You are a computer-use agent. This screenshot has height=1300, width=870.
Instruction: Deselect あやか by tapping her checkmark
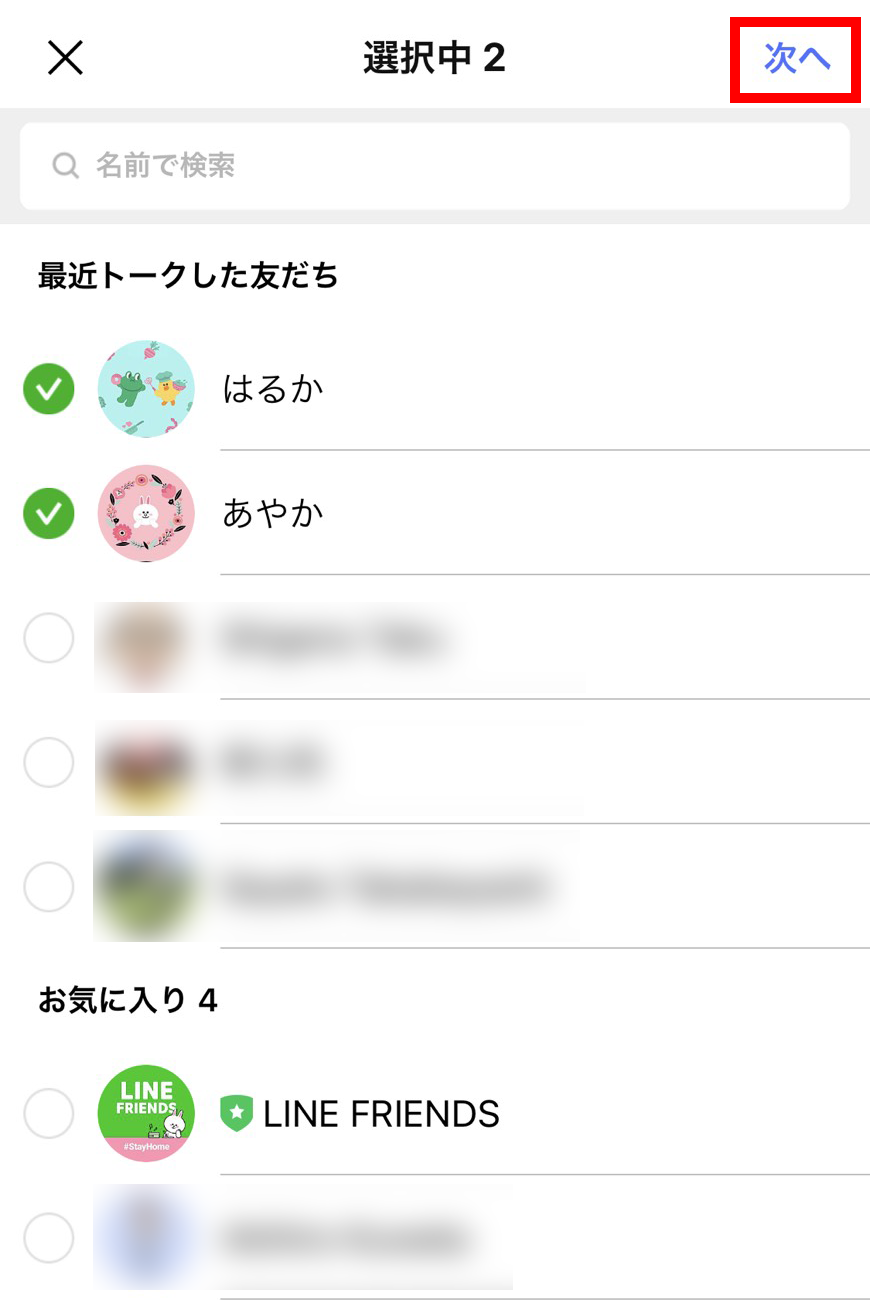[48, 514]
